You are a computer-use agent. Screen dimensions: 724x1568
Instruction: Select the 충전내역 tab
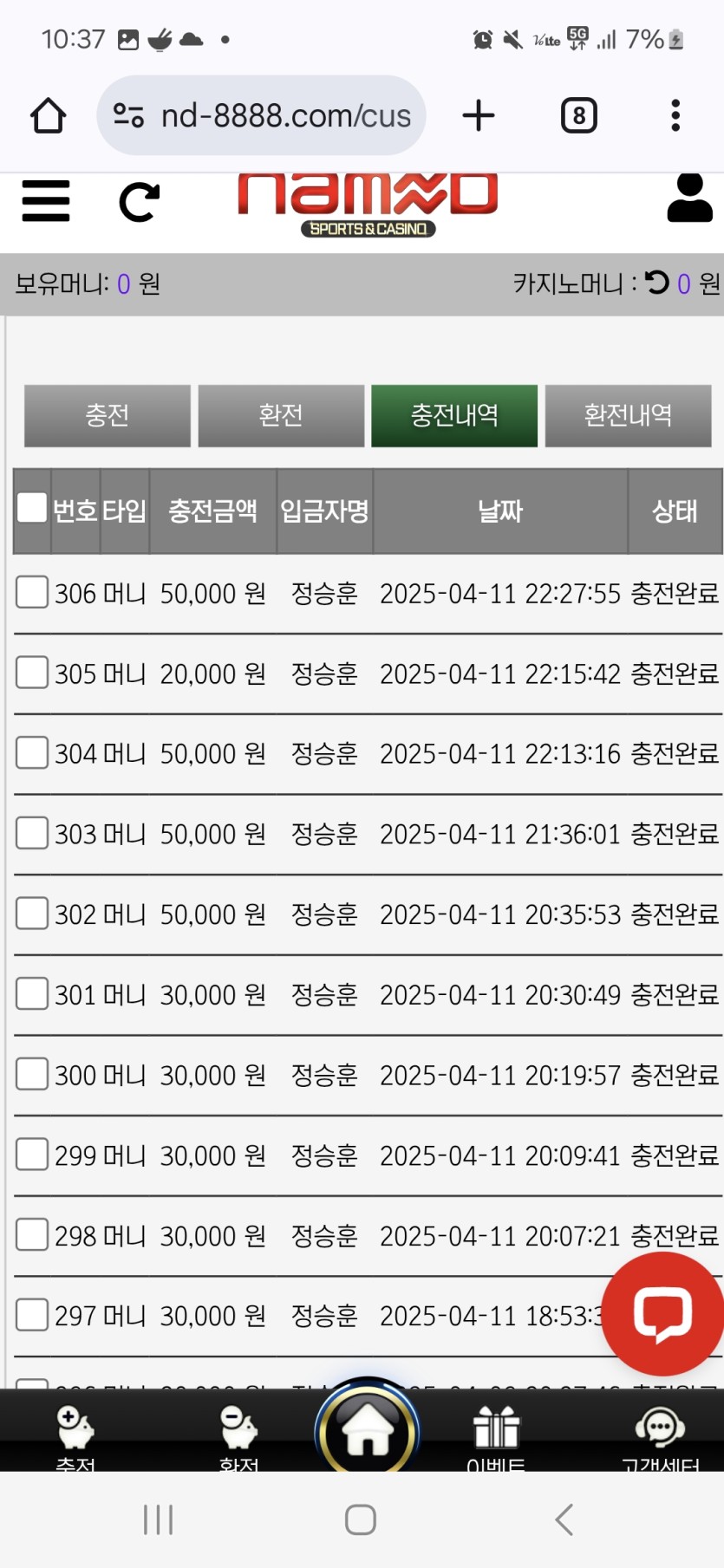point(454,416)
